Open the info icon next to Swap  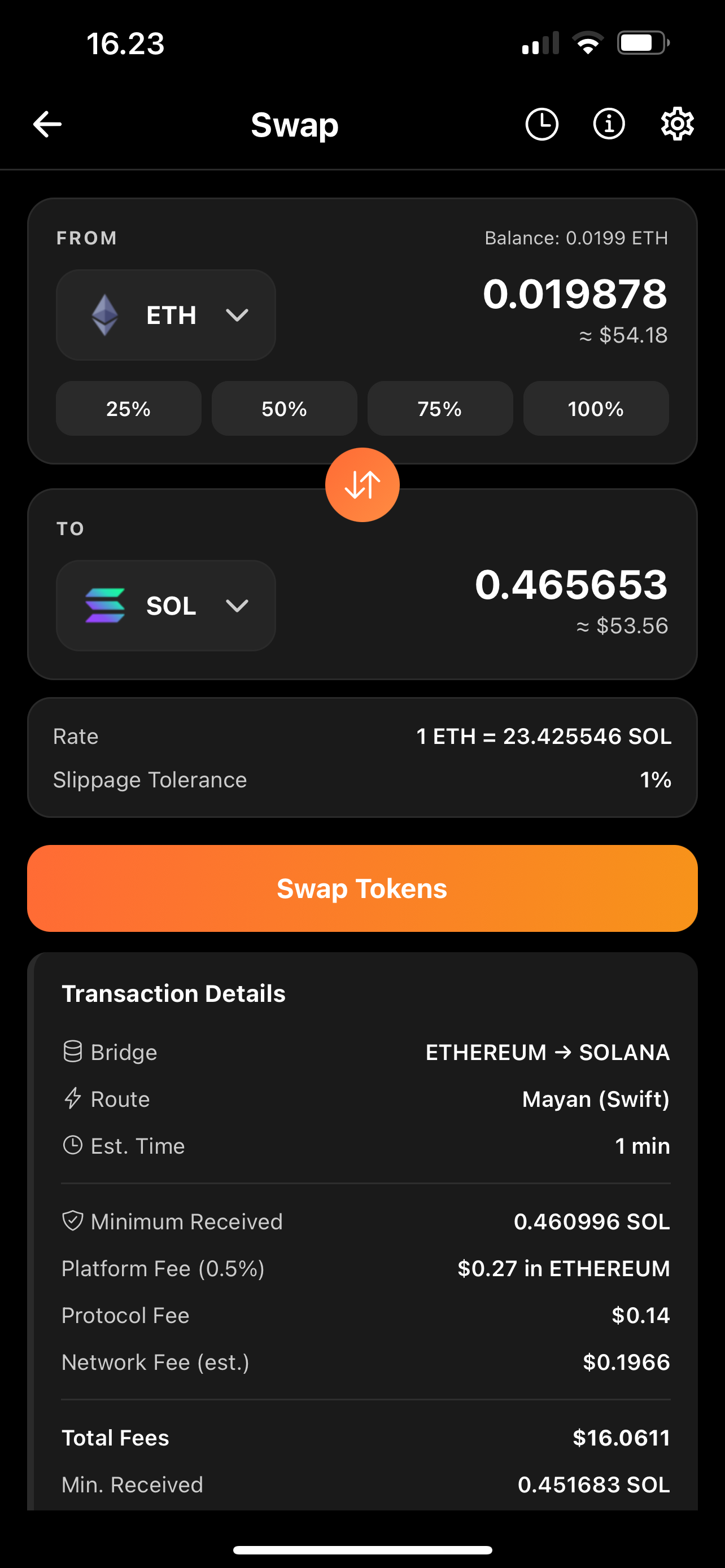point(609,124)
